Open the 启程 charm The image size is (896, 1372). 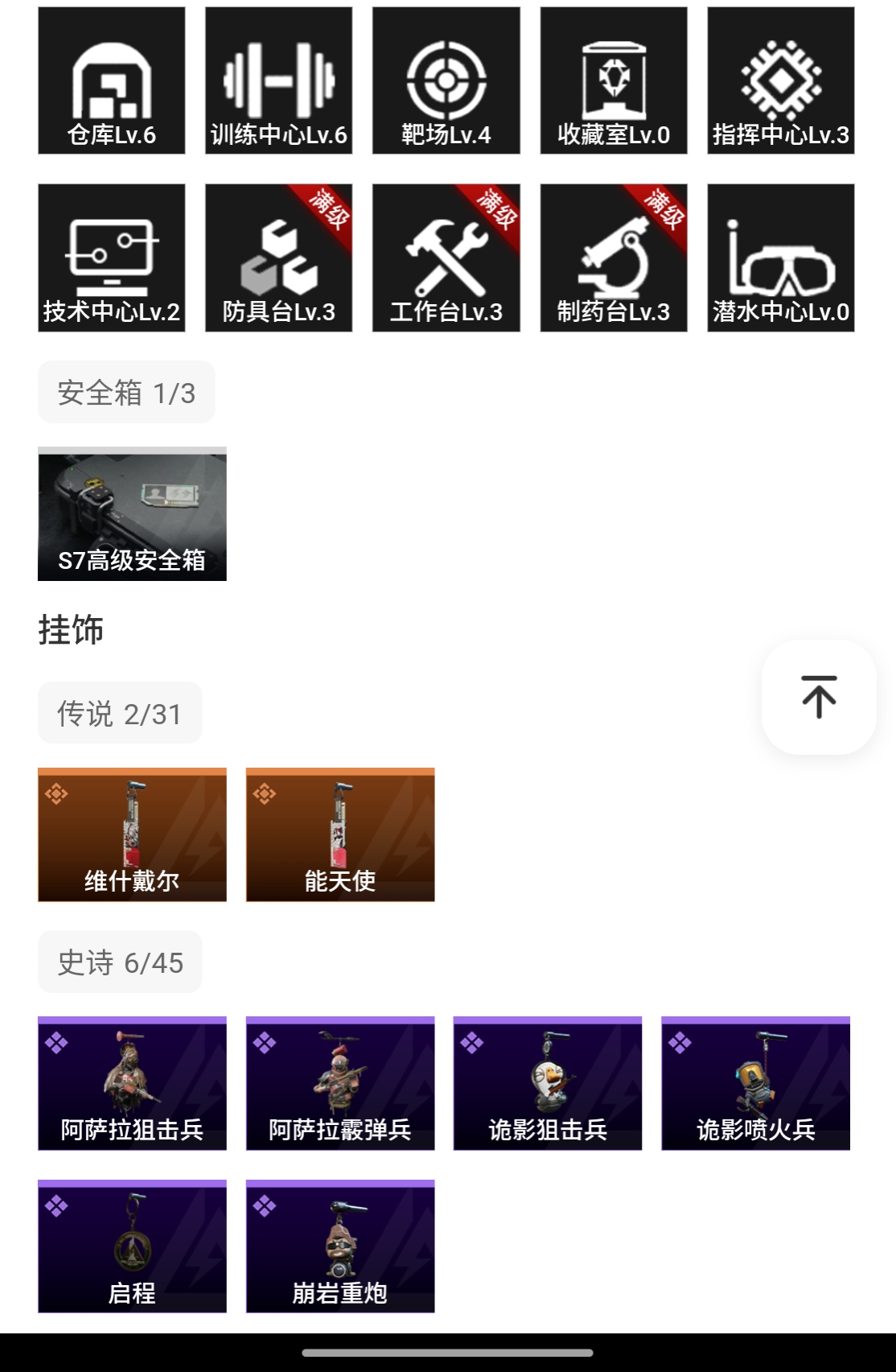pyautogui.click(x=132, y=1246)
